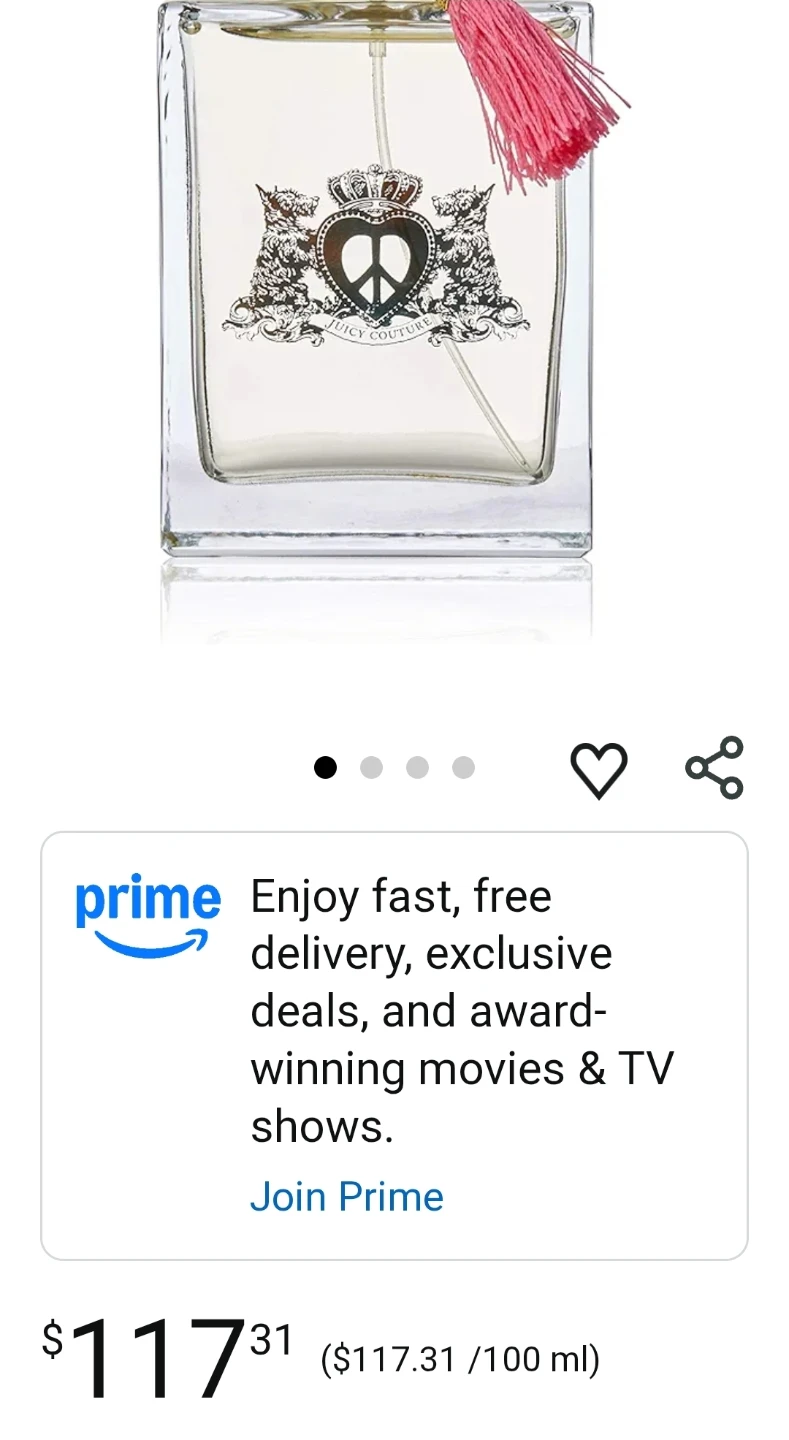Add this perfume to your wish list
The width and height of the screenshot is (789, 1440).
coord(598,770)
